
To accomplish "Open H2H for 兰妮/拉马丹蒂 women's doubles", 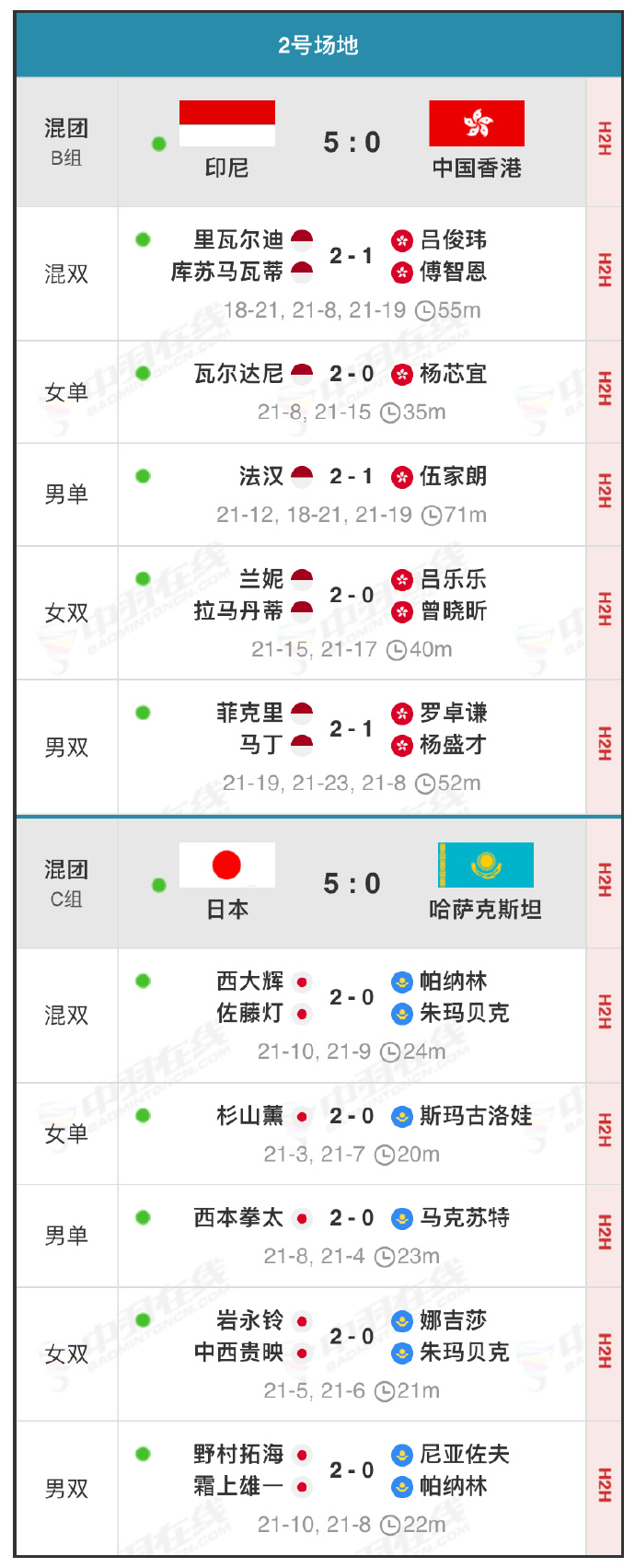I will coord(604,610).
